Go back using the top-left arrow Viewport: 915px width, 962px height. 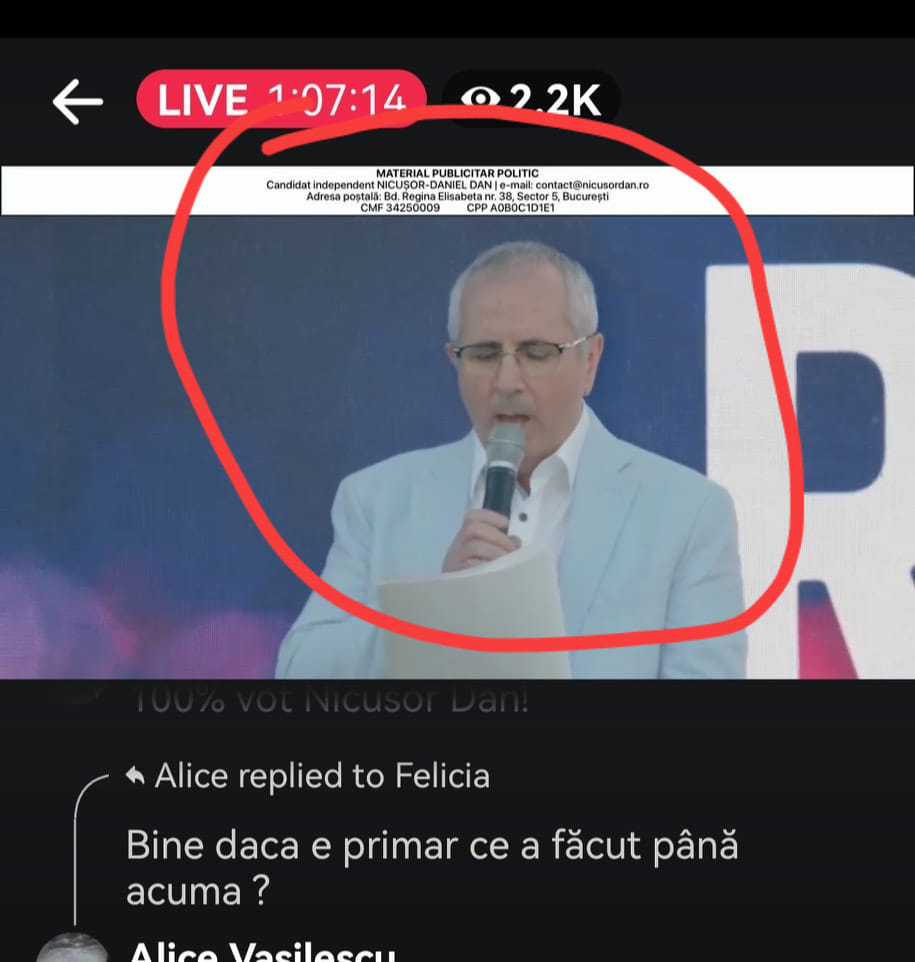(77, 101)
